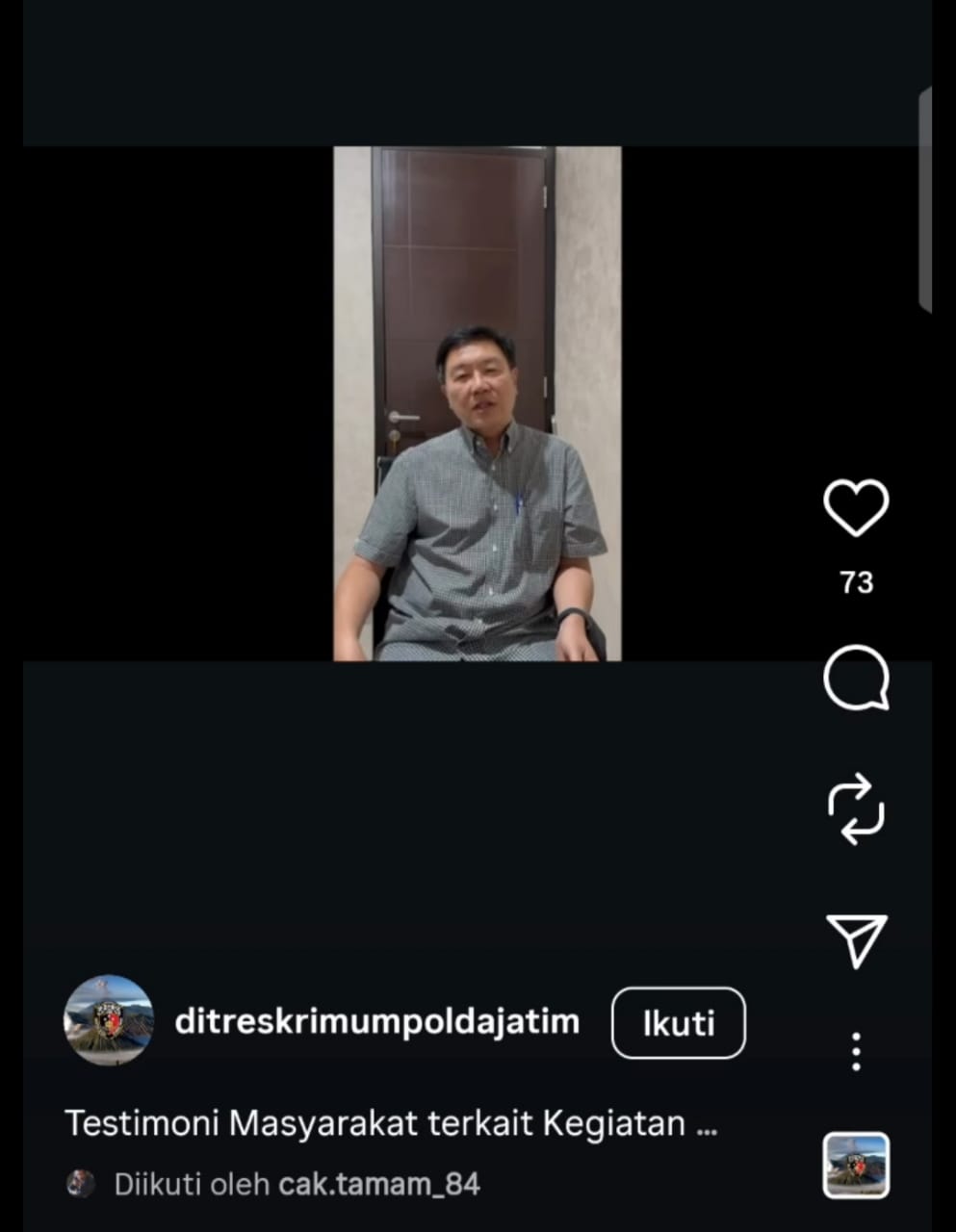Open the reel's audio thumbnail

pyautogui.click(x=856, y=1166)
